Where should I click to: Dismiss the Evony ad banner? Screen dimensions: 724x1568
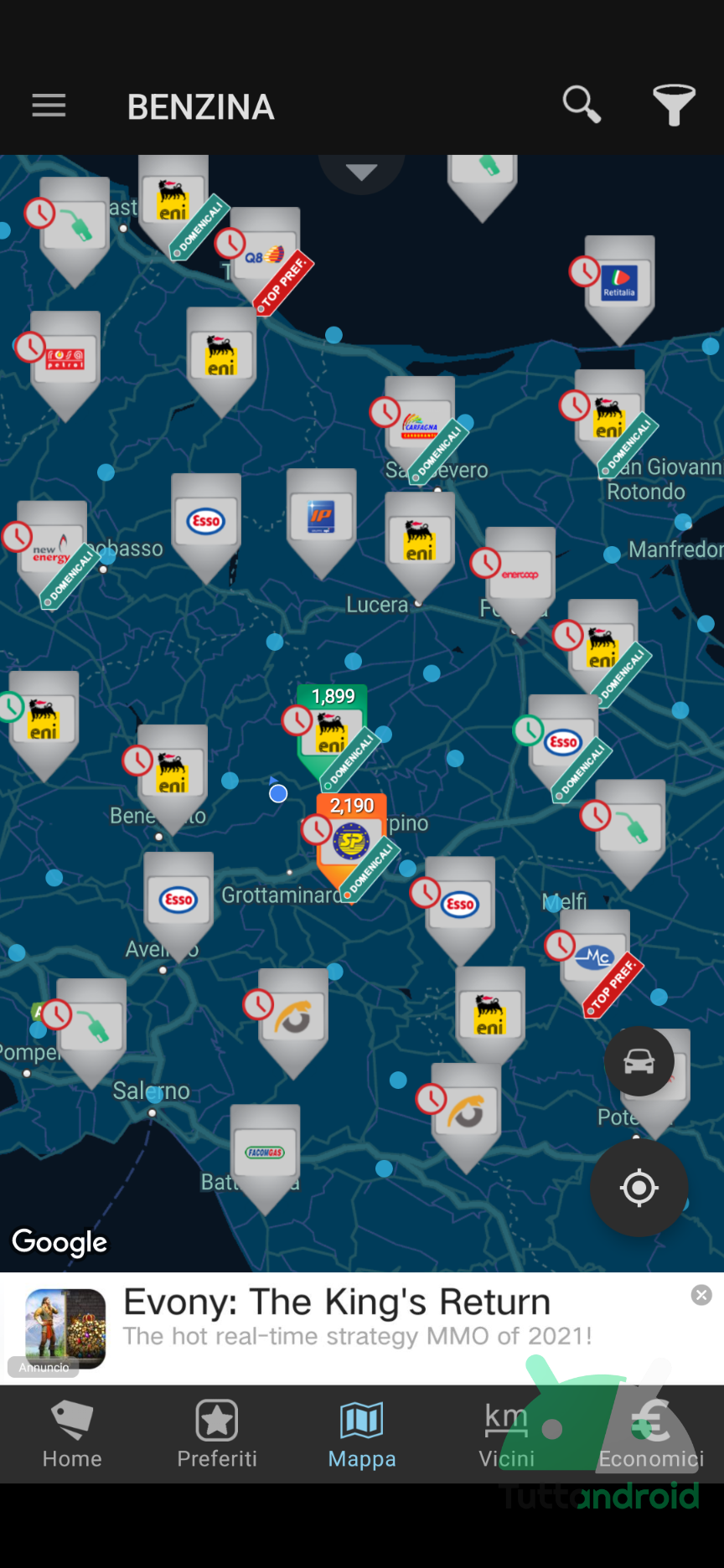coord(701,1295)
